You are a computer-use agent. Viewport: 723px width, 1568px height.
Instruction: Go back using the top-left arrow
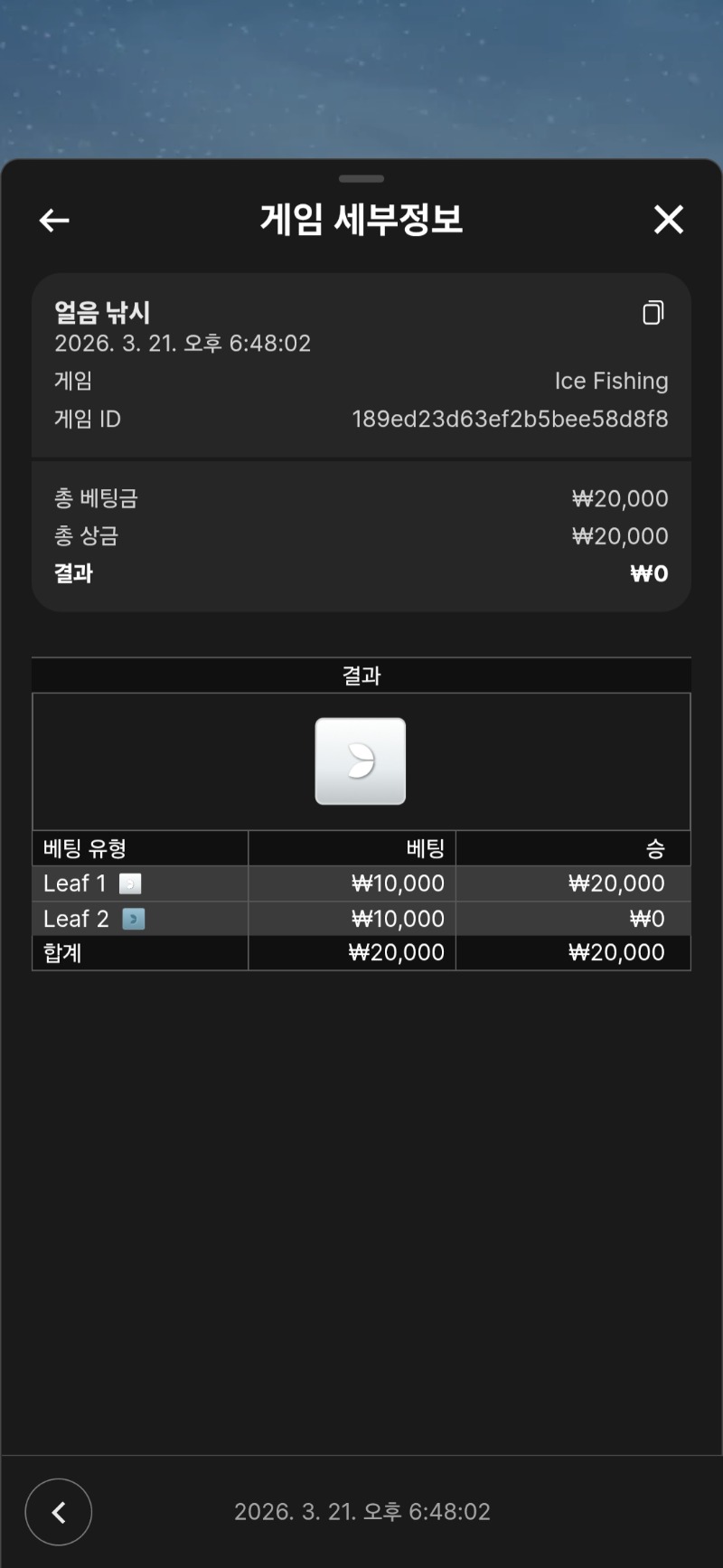[x=54, y=220]
